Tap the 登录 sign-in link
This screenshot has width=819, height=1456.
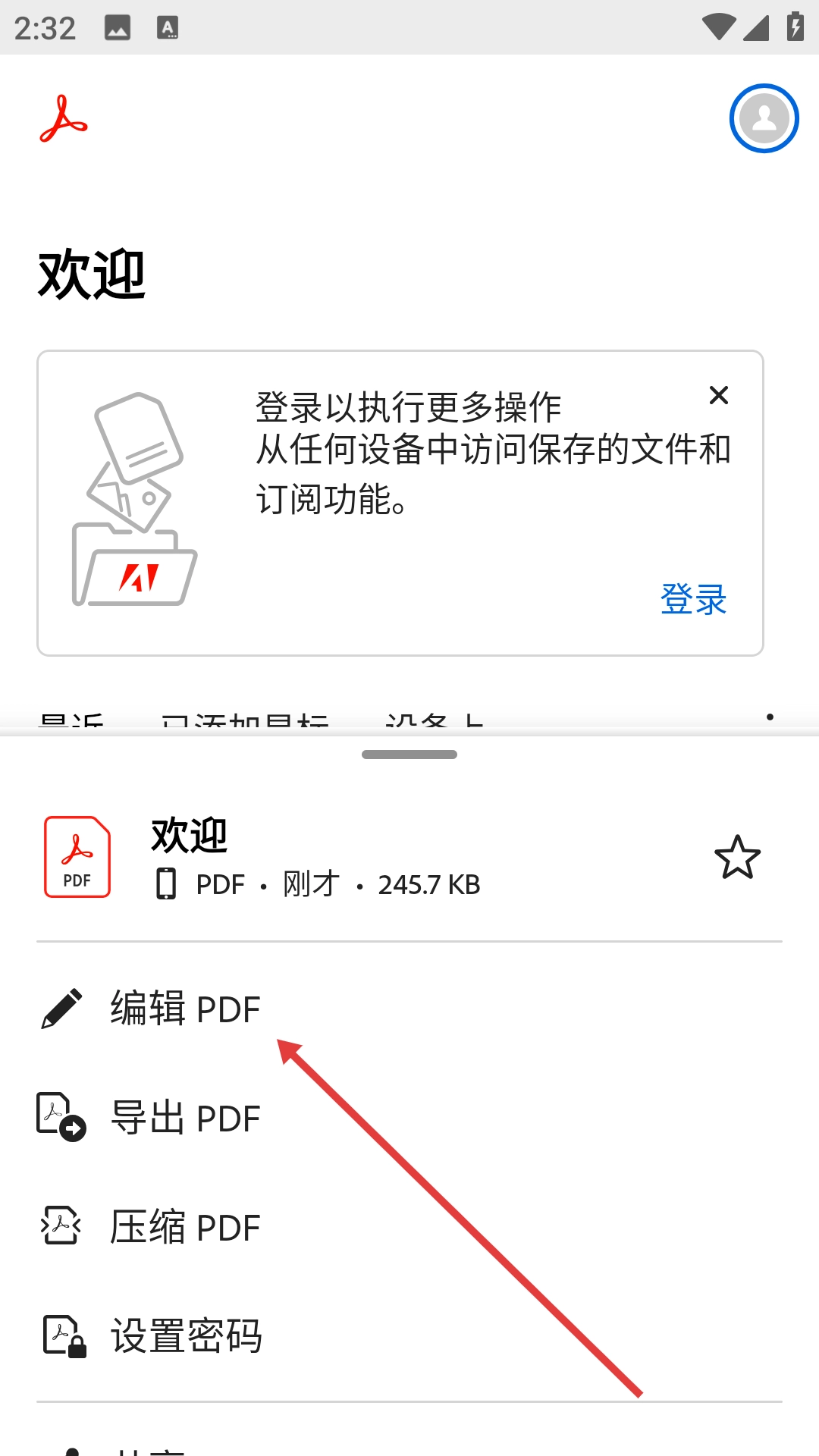[693, 599]
